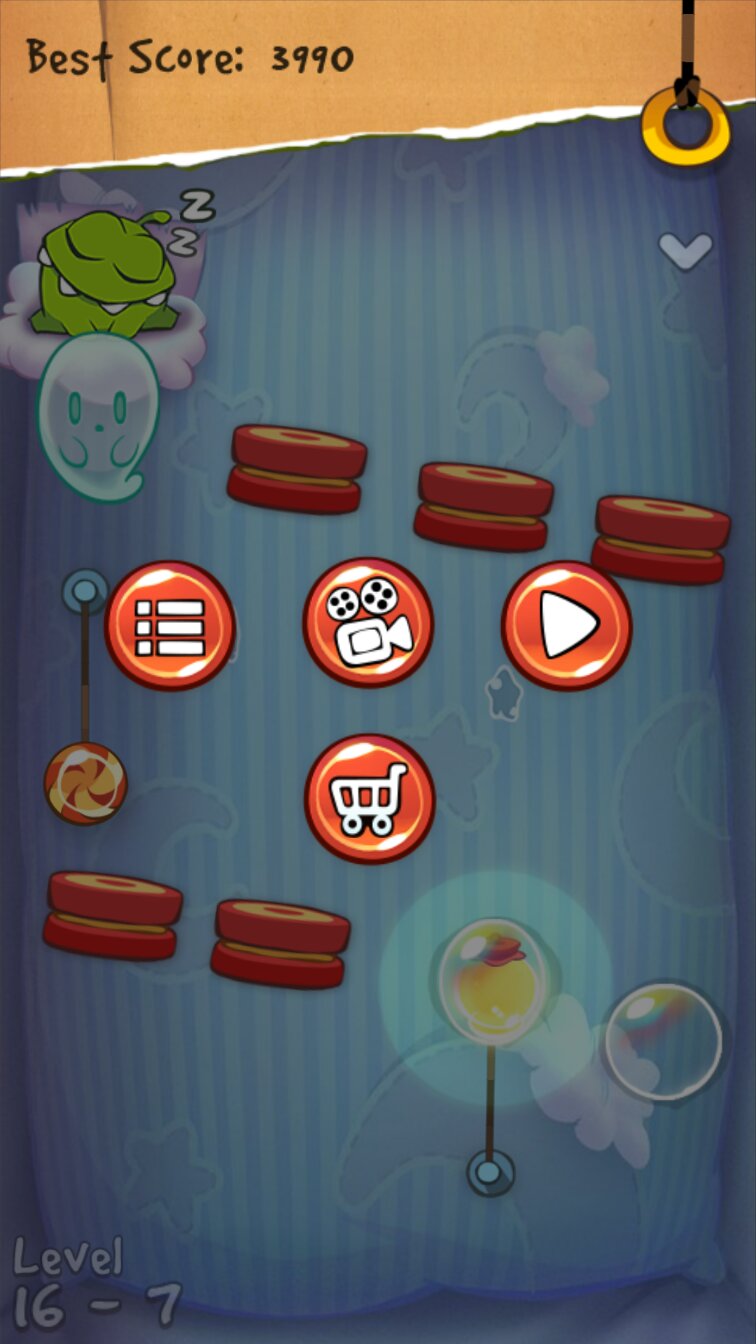The width and height of the screenshot is (756, 1344).
Task: Collapse menu with the down chevron
Action: coord(685,249)
